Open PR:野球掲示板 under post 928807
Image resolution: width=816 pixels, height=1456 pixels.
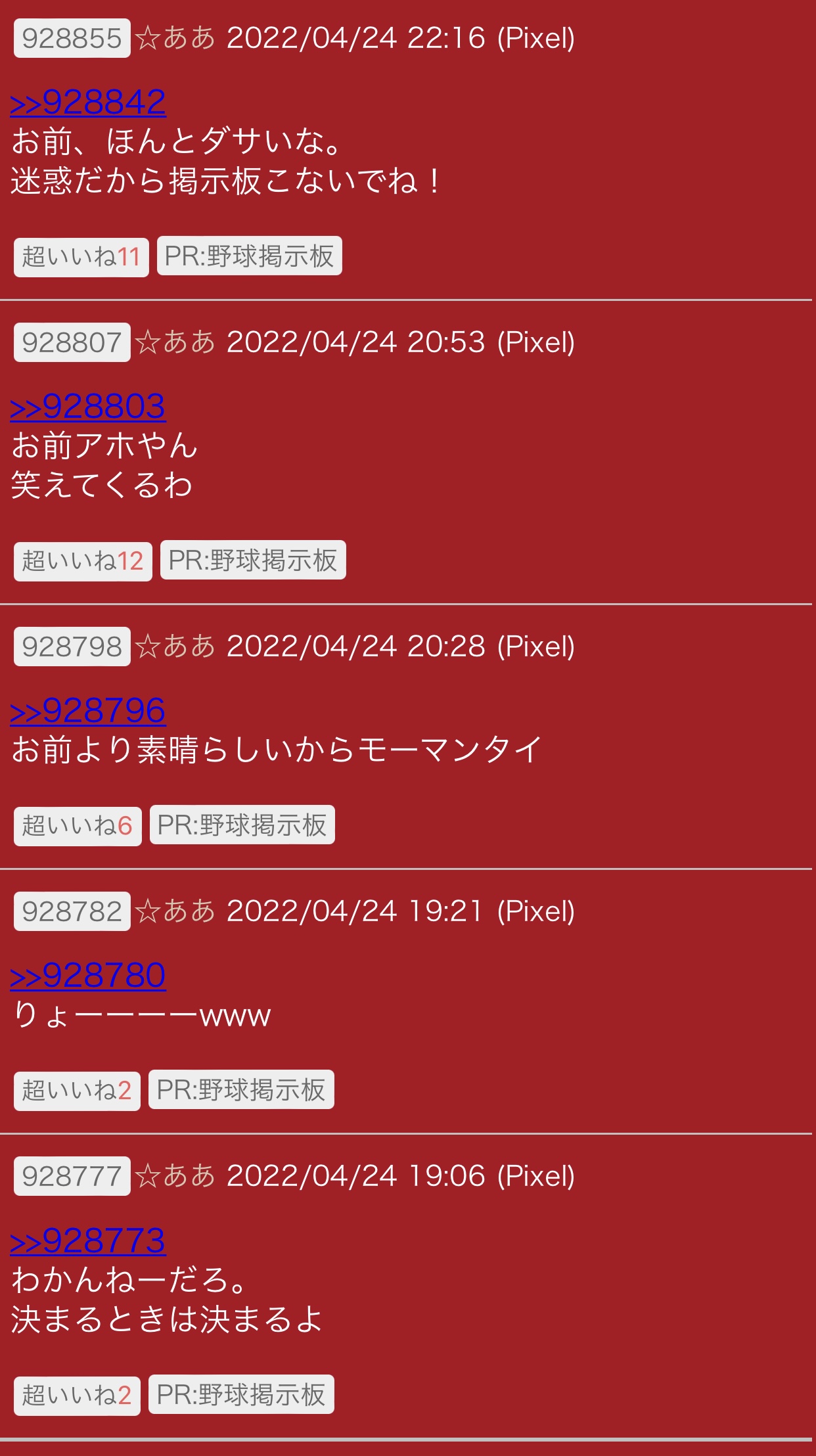(x=253, y=560)
